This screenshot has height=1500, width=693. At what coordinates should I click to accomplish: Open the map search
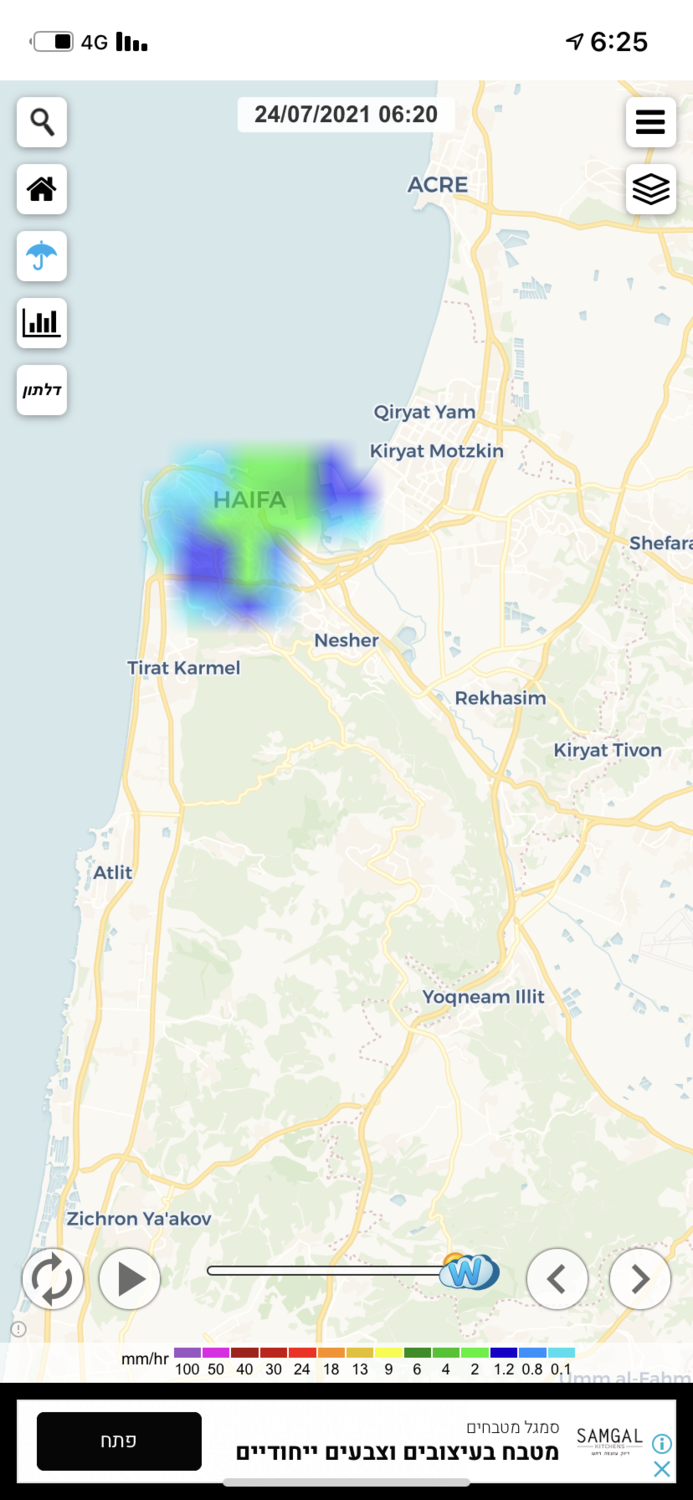click(42, 122)
